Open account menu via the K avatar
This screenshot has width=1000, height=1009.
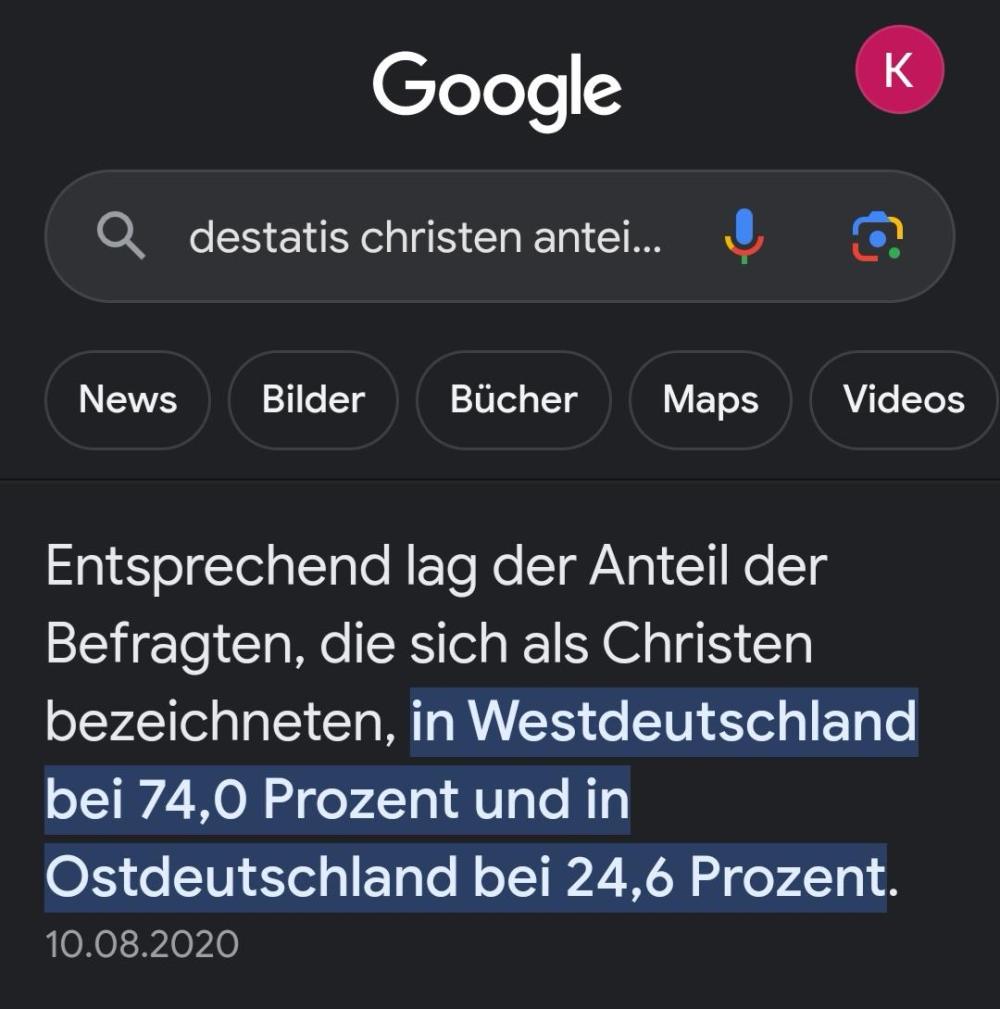coord(898,70)
